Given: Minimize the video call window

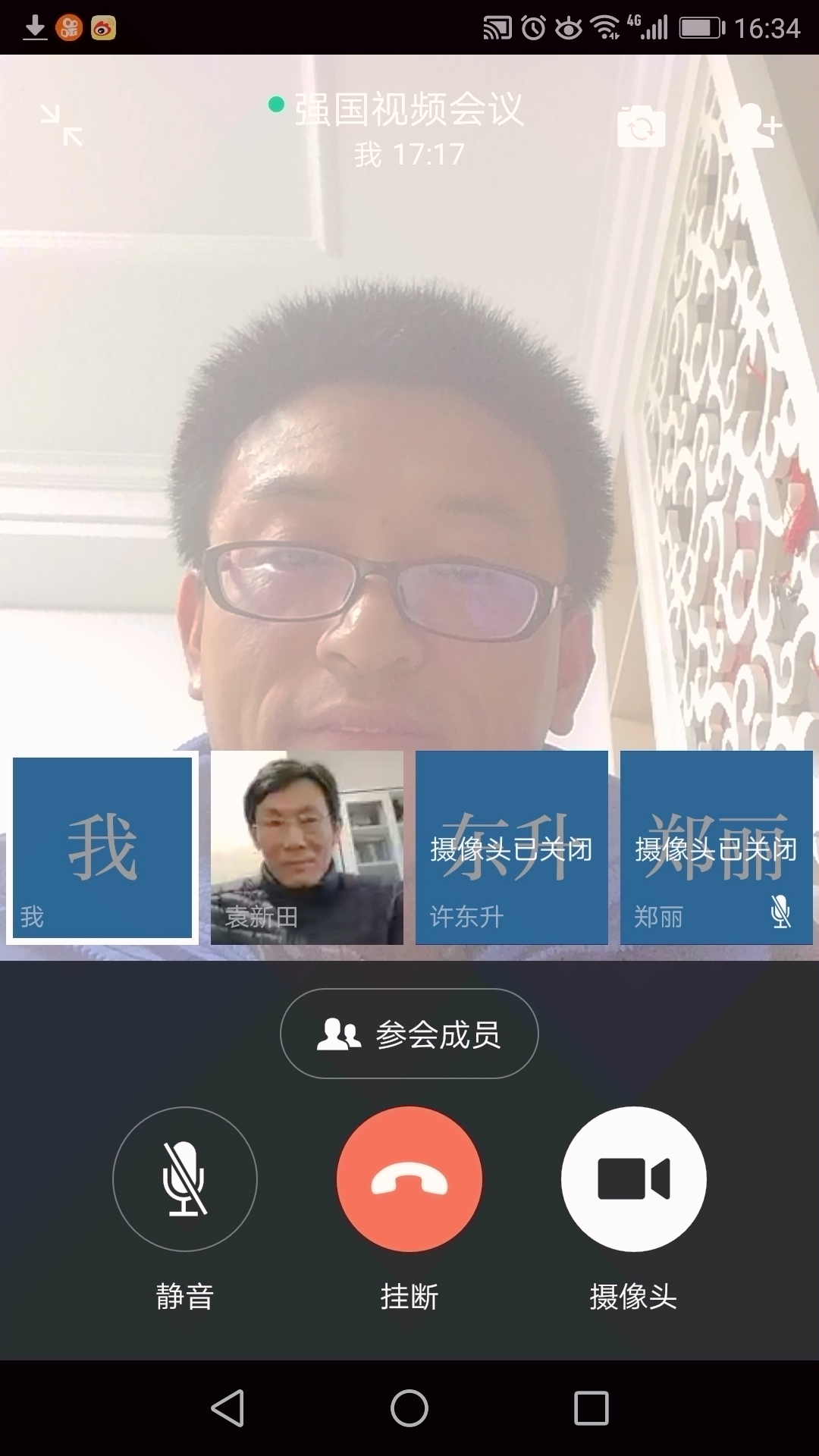Looking at the screenshot, I should point(61,125).
